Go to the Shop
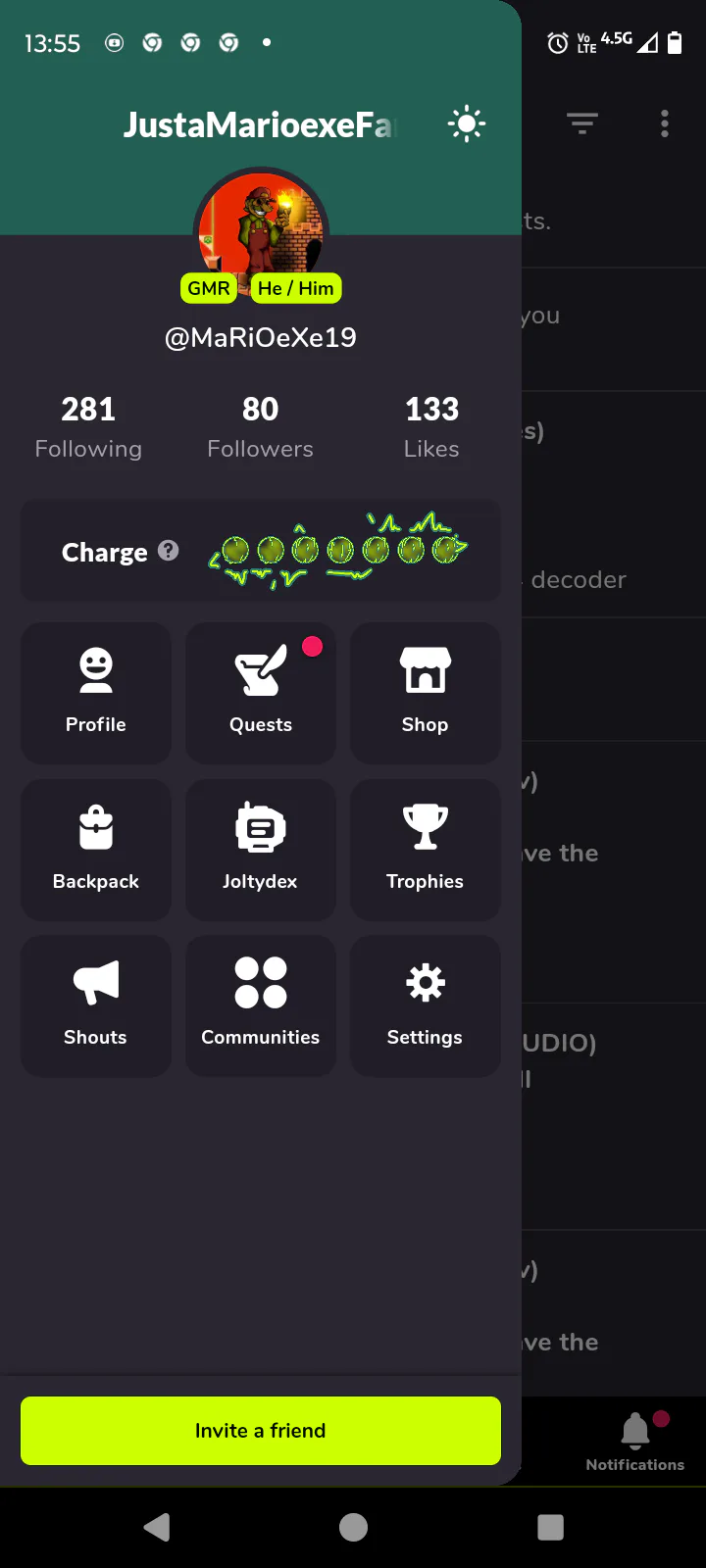The width and height of the screenshot is (706, 1568). pos(425,693)
